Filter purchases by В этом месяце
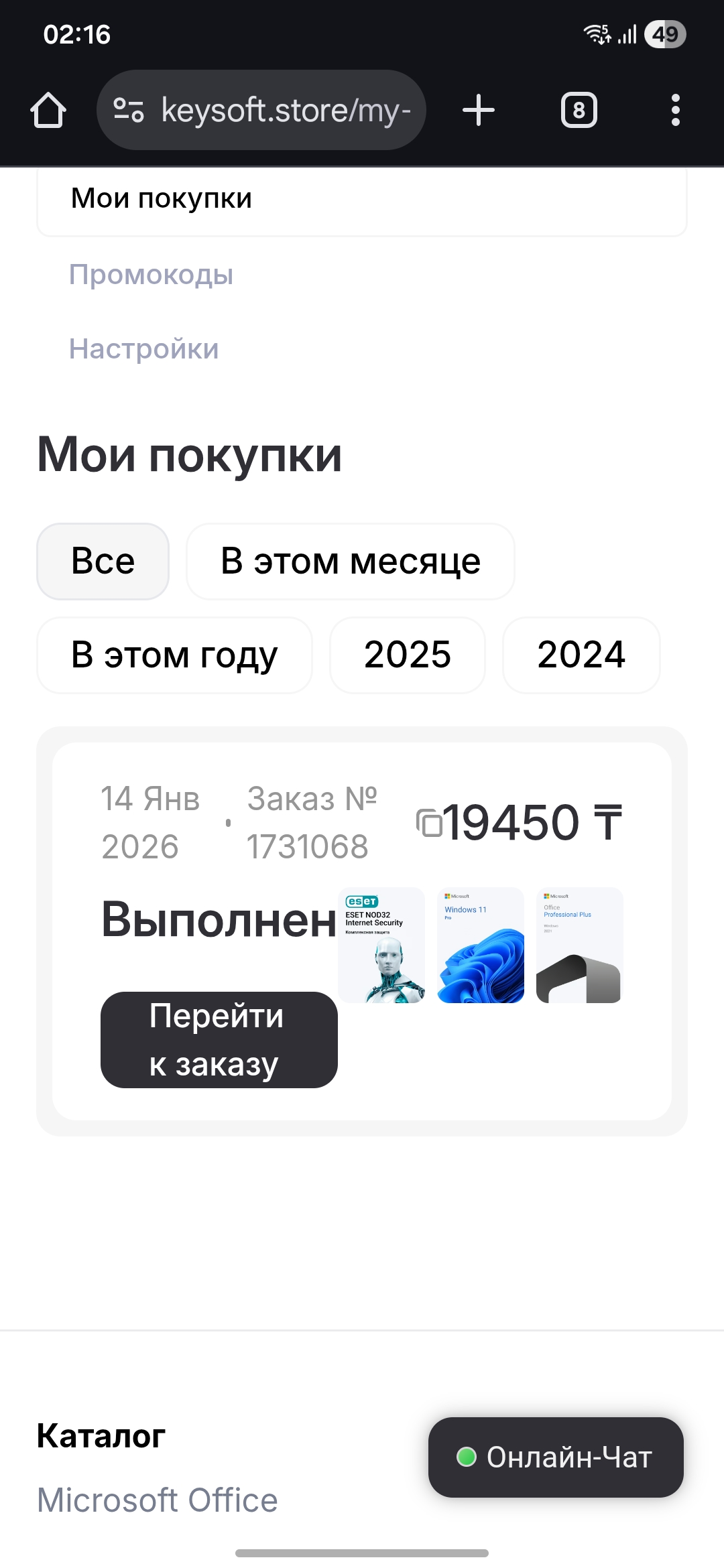Image resolution: width=724 pixels, height=1568 pixels. coord(350,562)
